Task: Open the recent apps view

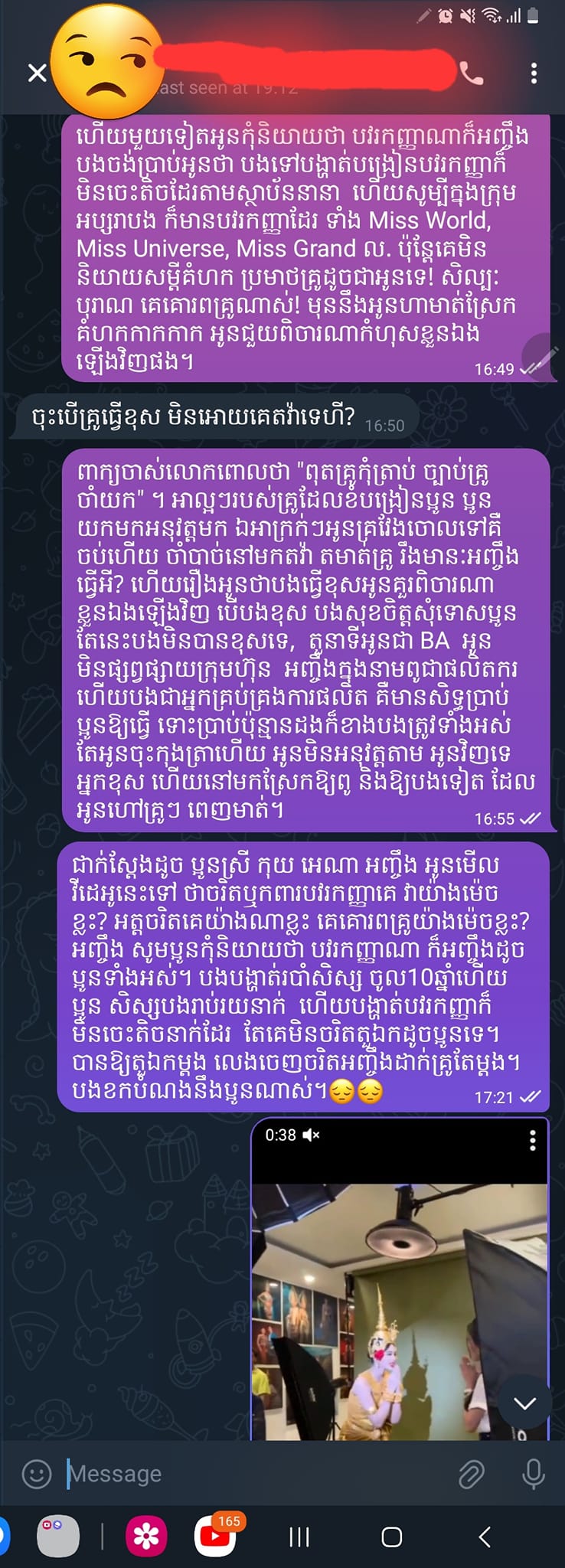Action: pyautogui.click(x=299, y=1537)
